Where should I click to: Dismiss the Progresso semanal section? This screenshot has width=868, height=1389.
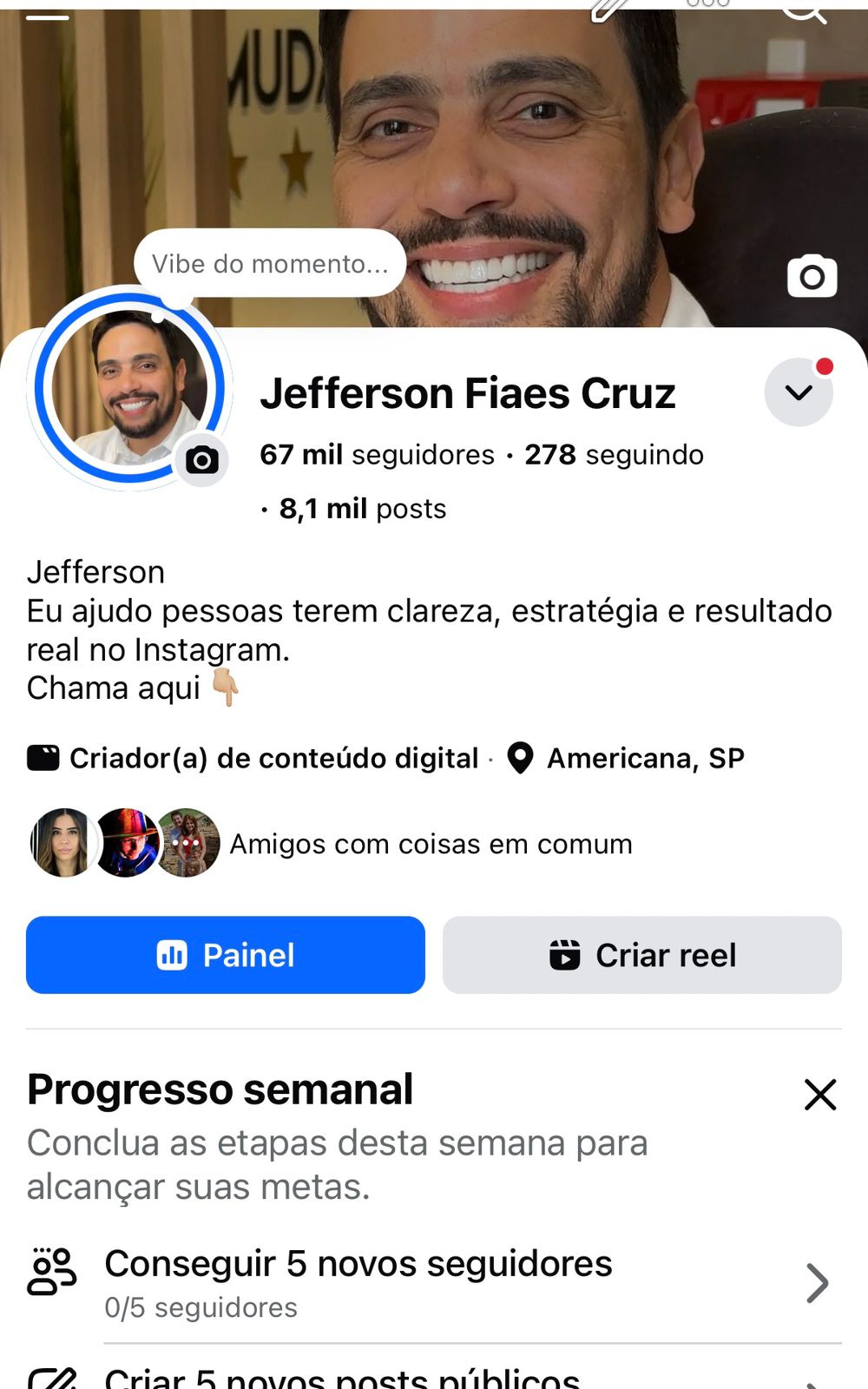pos(819,1095)
